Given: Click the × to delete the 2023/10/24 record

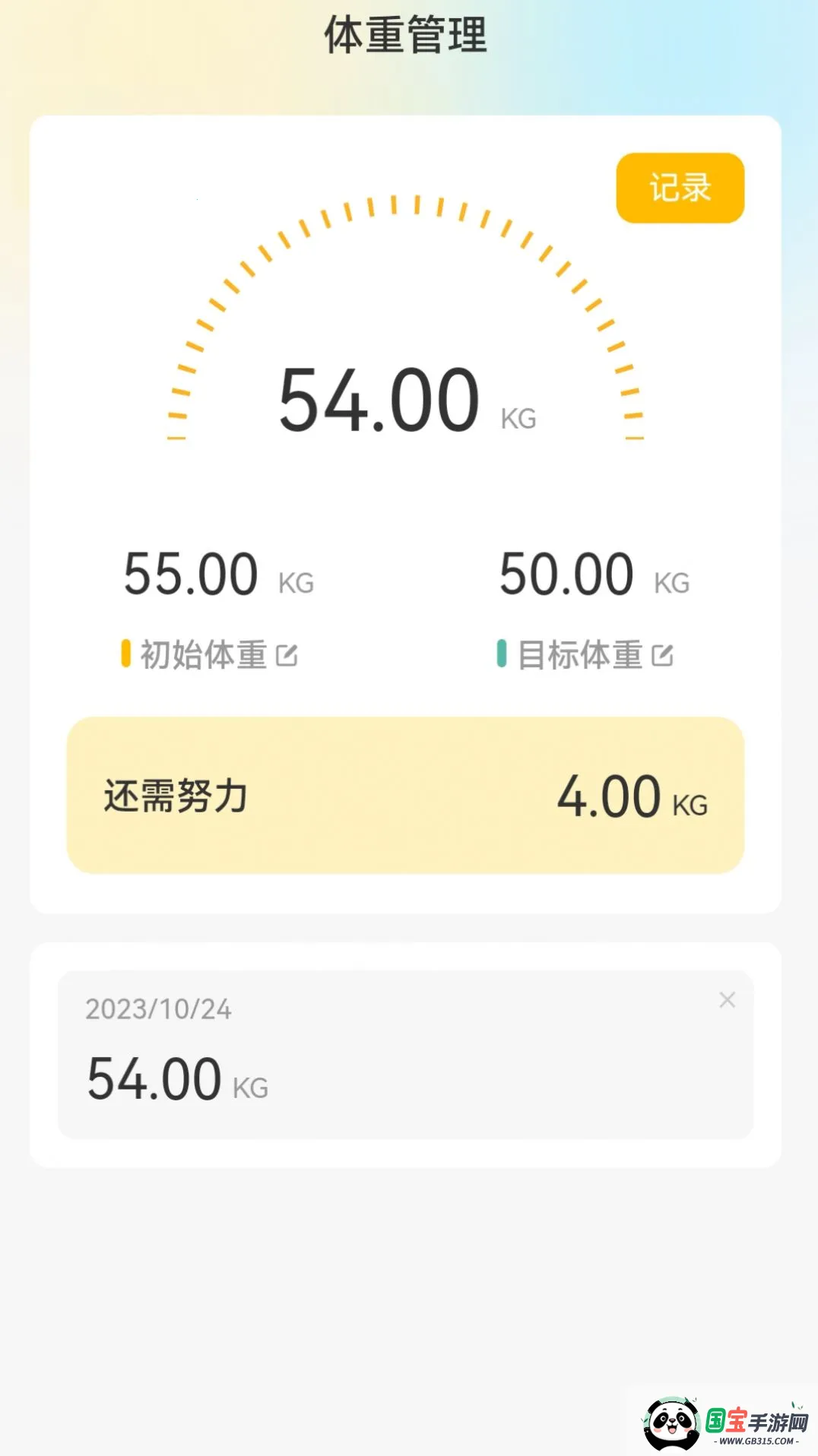Looking at the screenshot, I should 728,1000.
